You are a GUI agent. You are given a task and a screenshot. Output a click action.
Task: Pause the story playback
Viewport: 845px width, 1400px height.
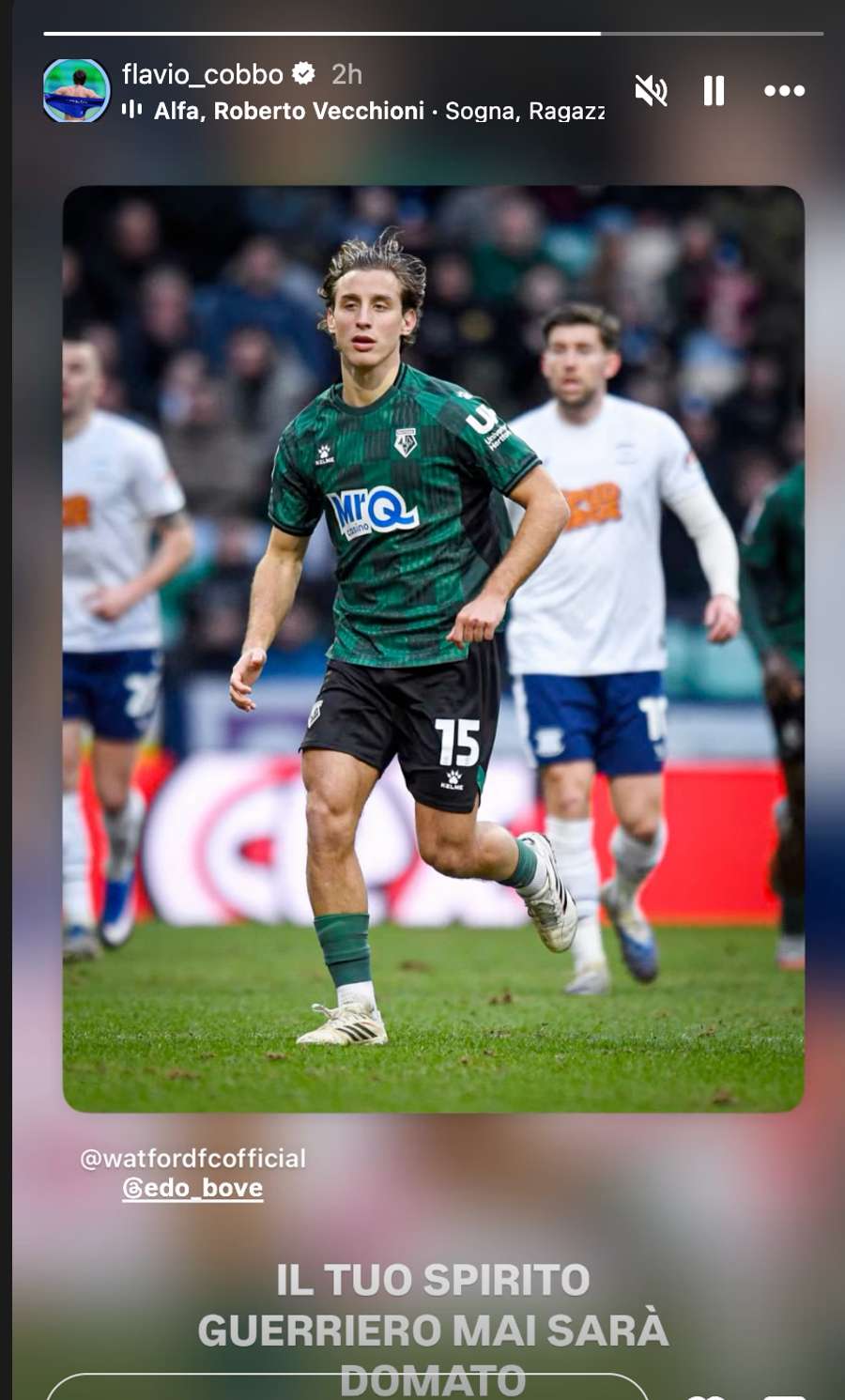pos(714,91)
